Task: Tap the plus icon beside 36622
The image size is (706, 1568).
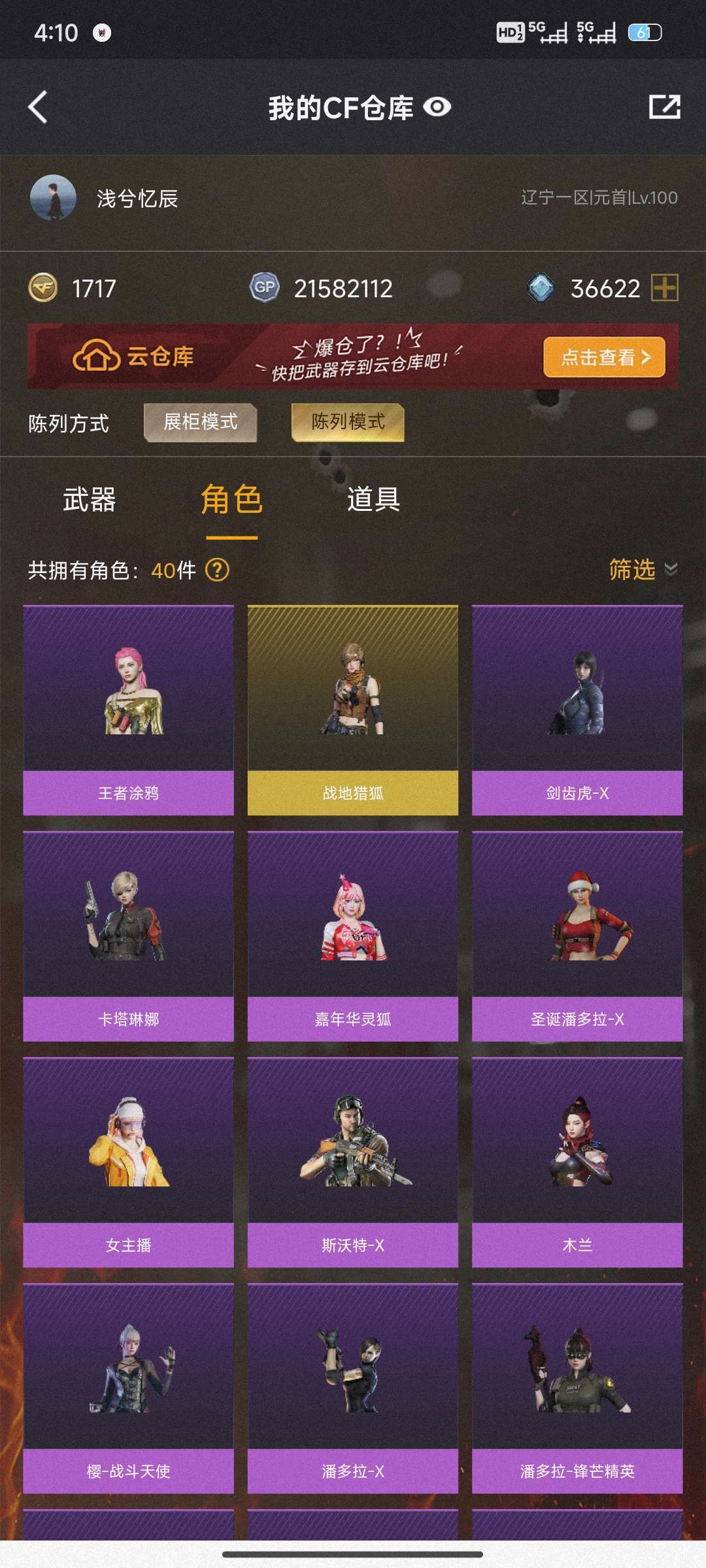Action: click(665, 287)
